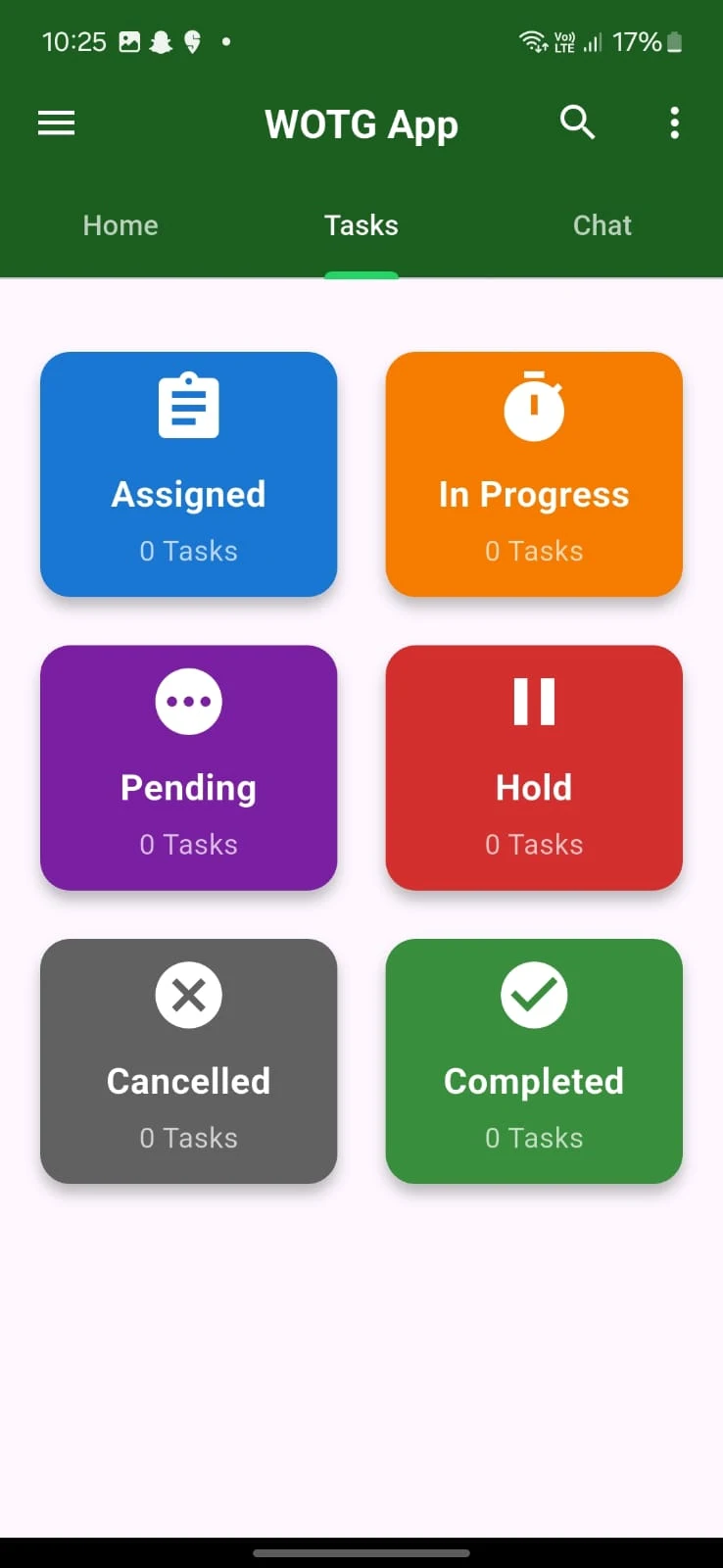Tap the green tab indicator under Tasks
The image size is (723, 1568).
pyautogui.click(x=361, y=274)
